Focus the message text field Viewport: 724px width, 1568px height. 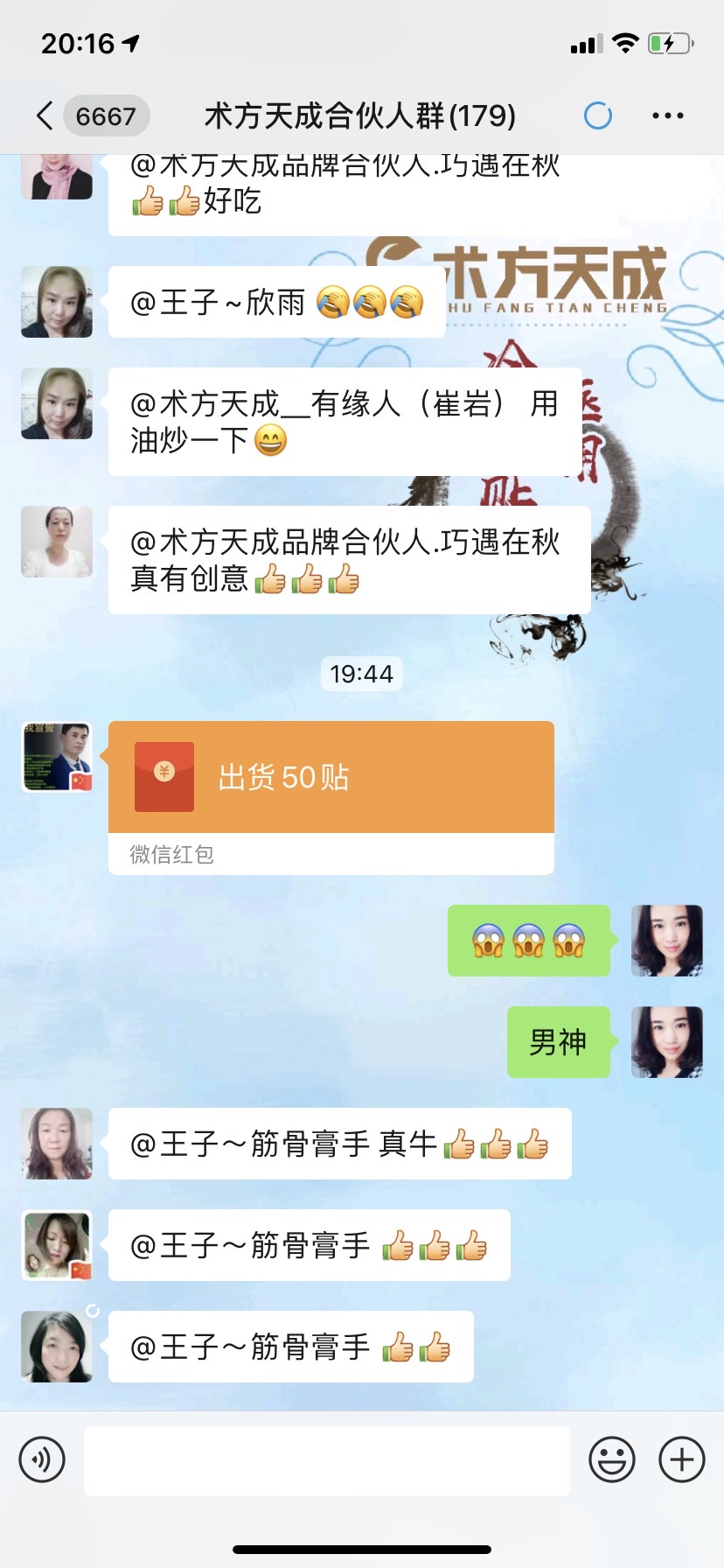click(x=327, y=1459)
